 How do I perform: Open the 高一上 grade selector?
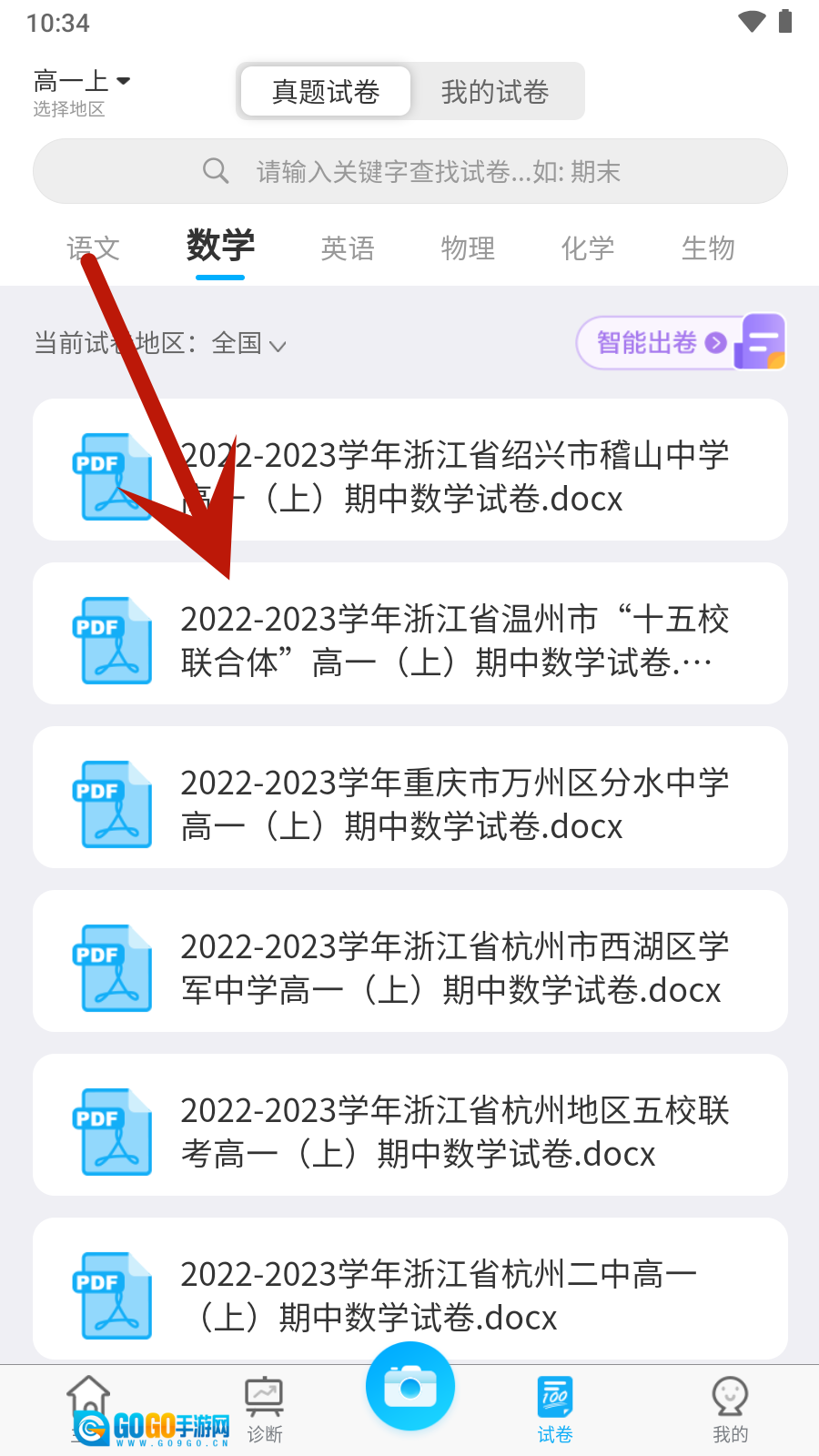point(82,82)
